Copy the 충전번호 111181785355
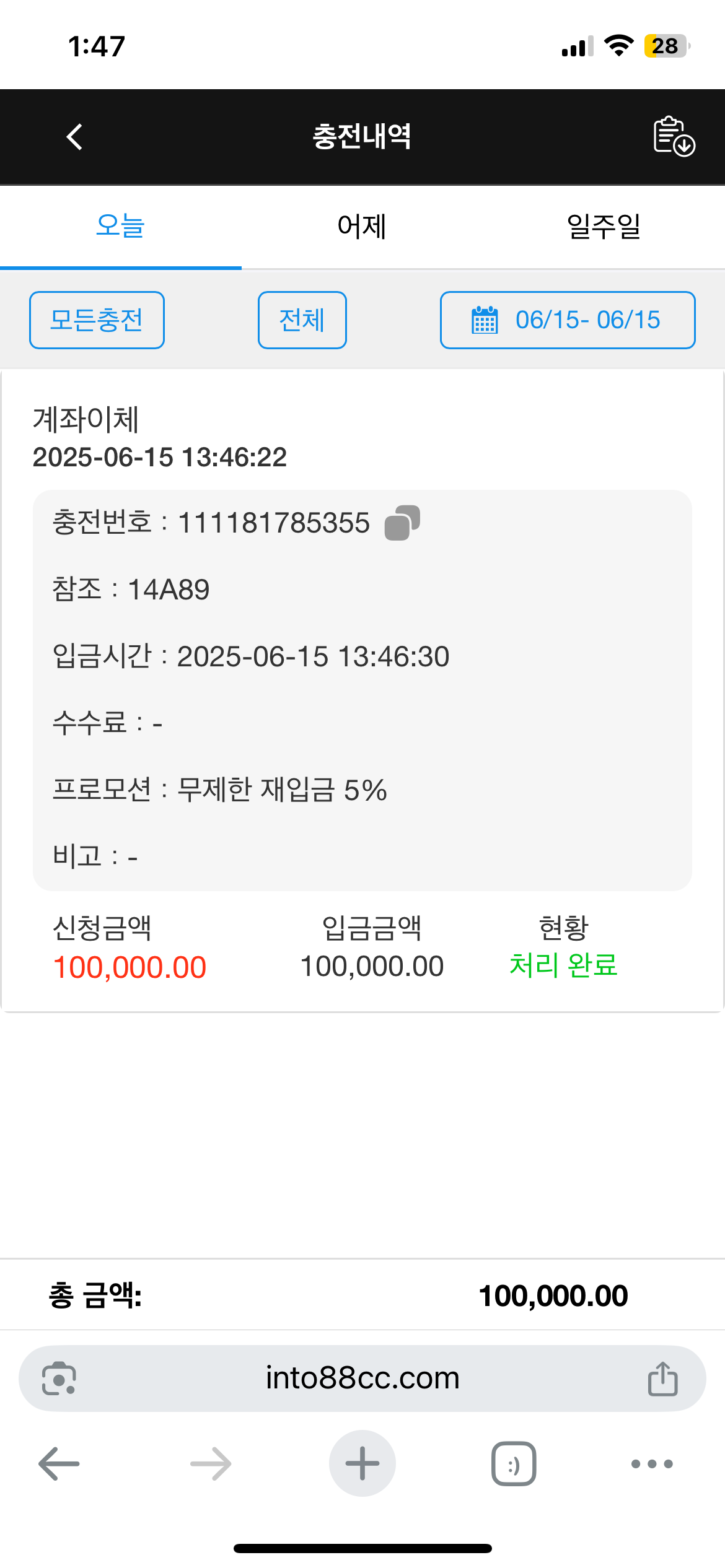This screenshot has width=725, height=1568. pyautogui.click(x=402, y=523)
